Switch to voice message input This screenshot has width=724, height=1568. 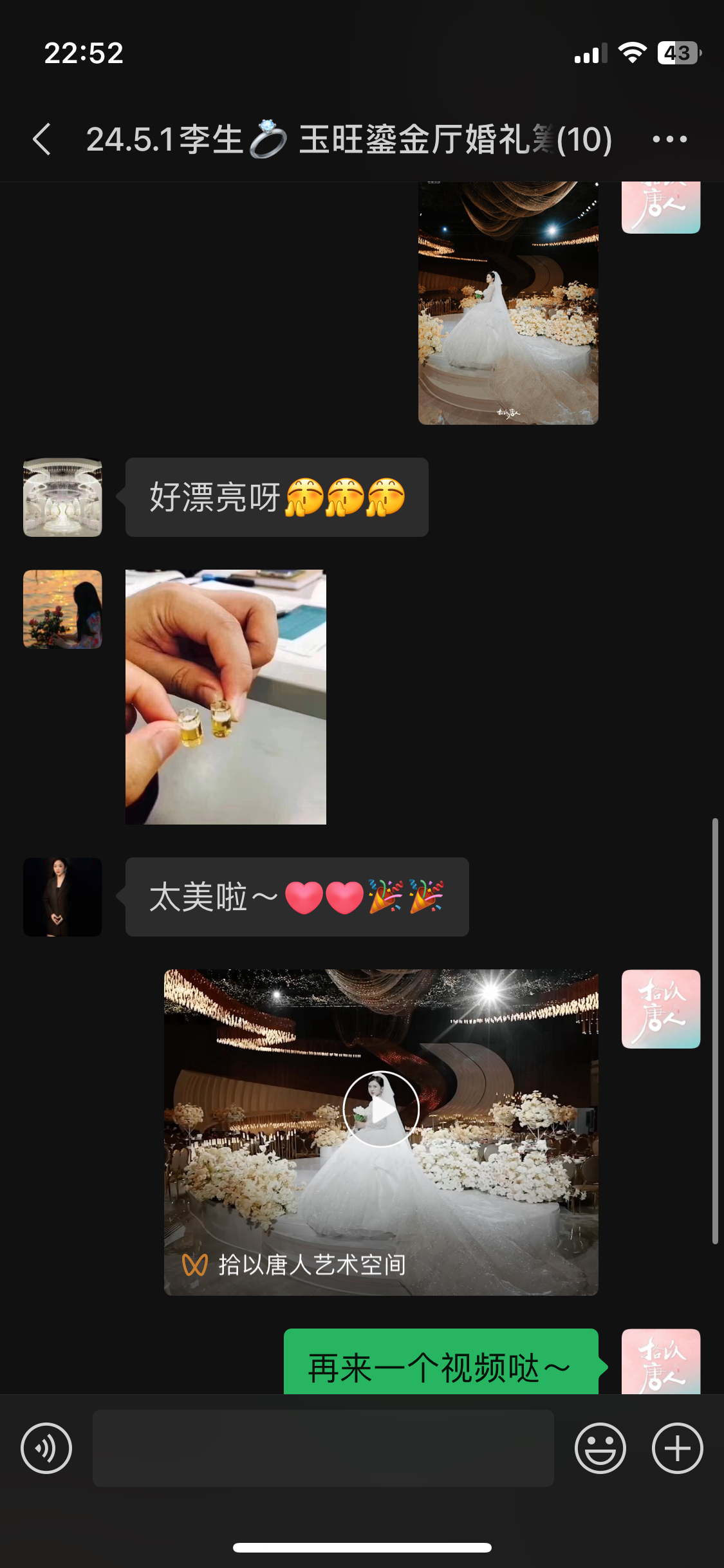point(46,1448)
